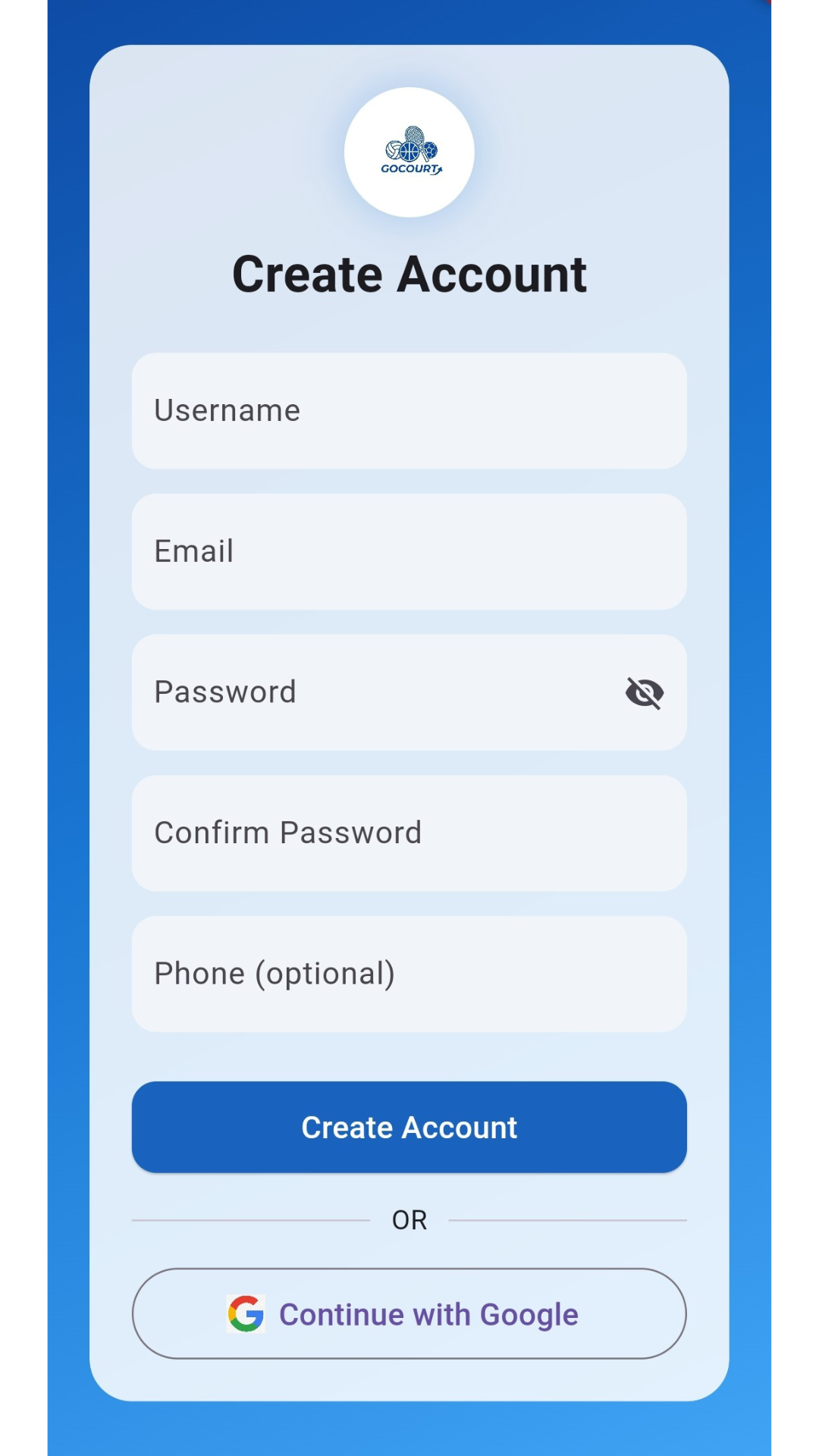
Task: Tap the Confirm Password field
Action: pos(409,833)
